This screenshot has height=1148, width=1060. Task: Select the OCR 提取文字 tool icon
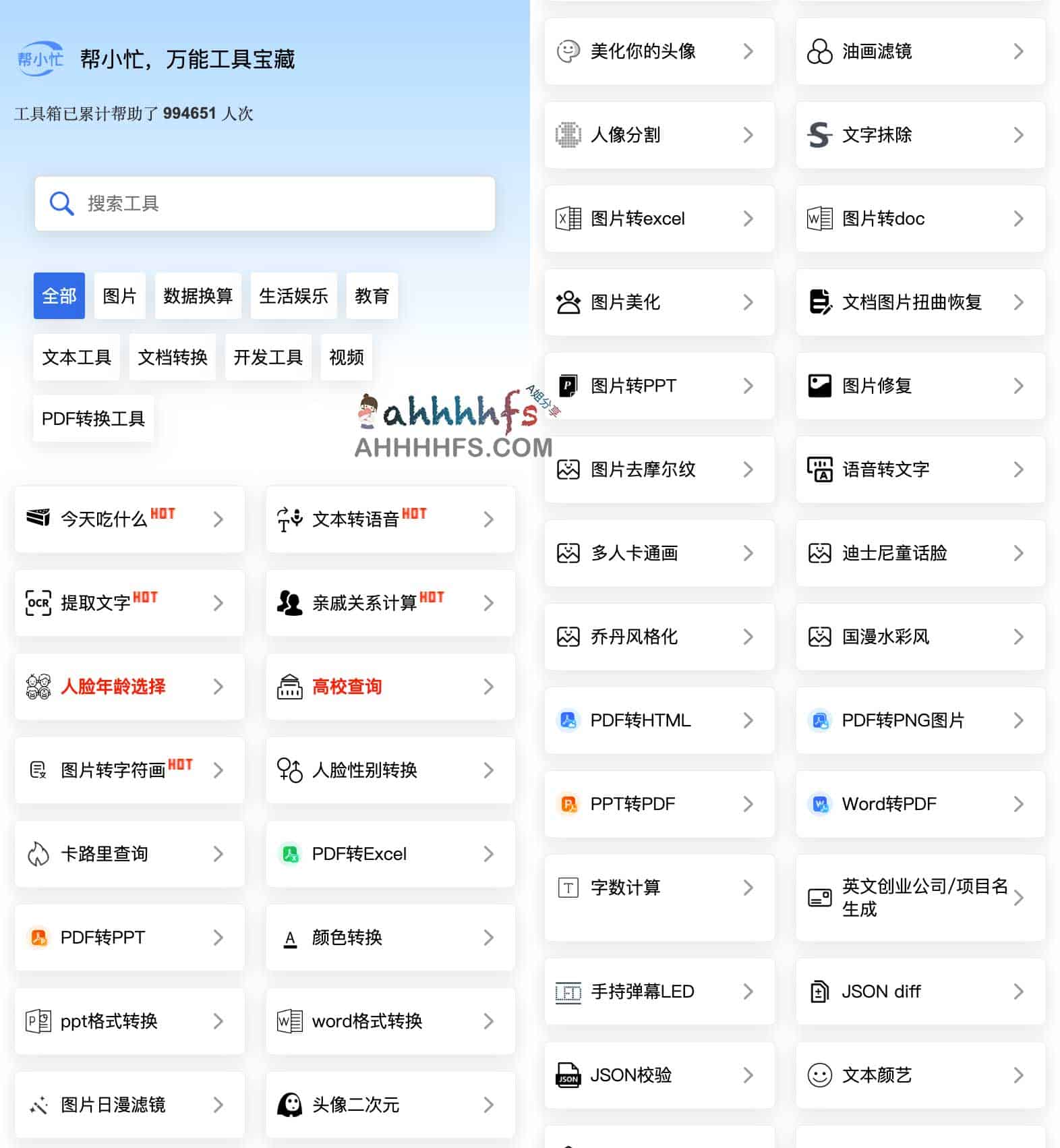37,602
